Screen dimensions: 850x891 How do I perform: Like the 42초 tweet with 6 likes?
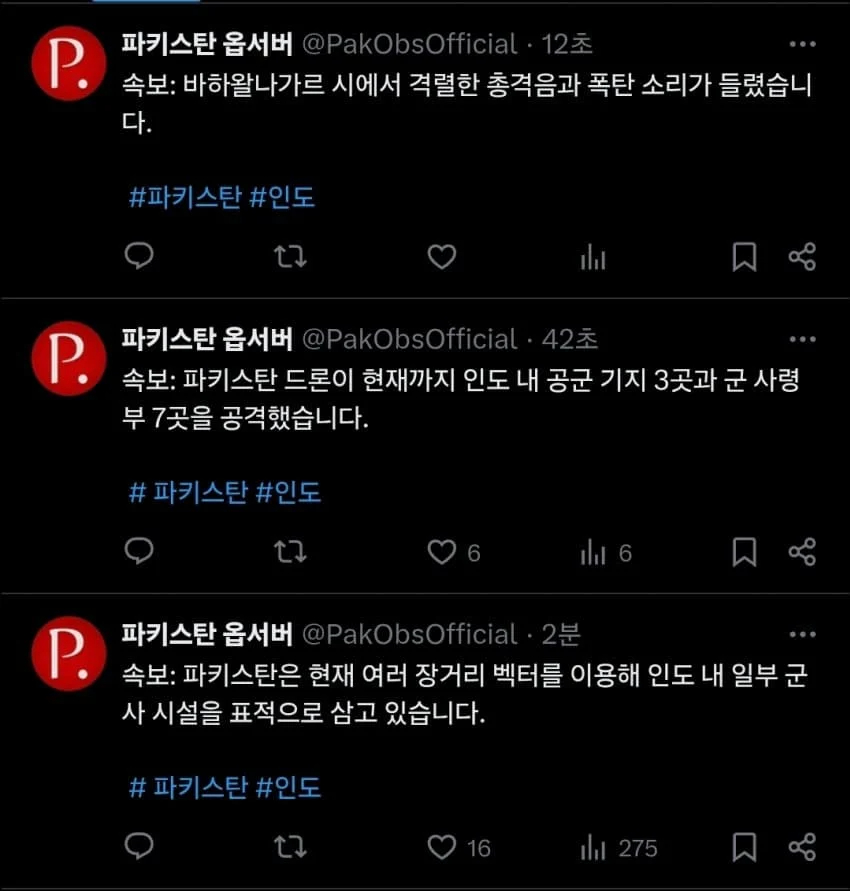coord(441,552)
